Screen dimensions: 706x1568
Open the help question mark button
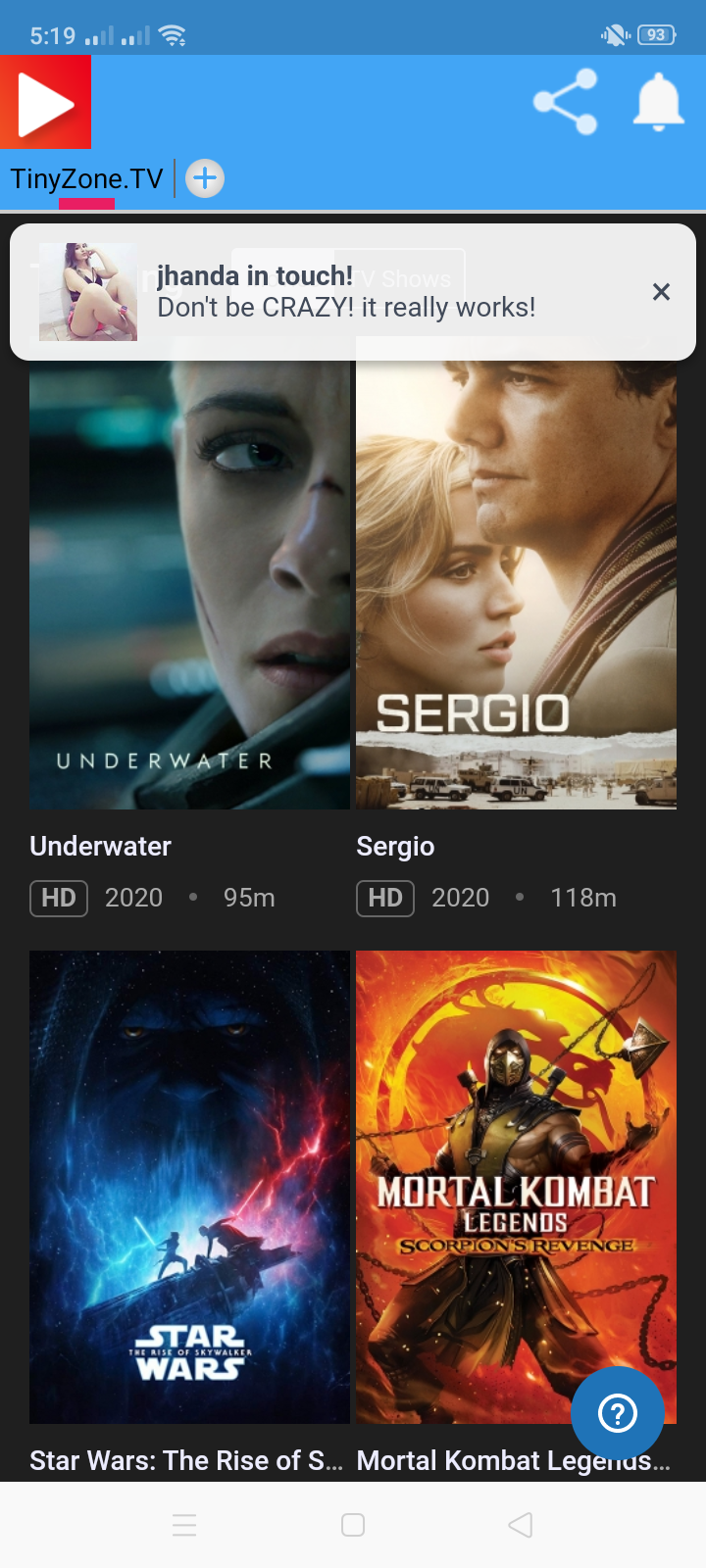click(618, 1413)
